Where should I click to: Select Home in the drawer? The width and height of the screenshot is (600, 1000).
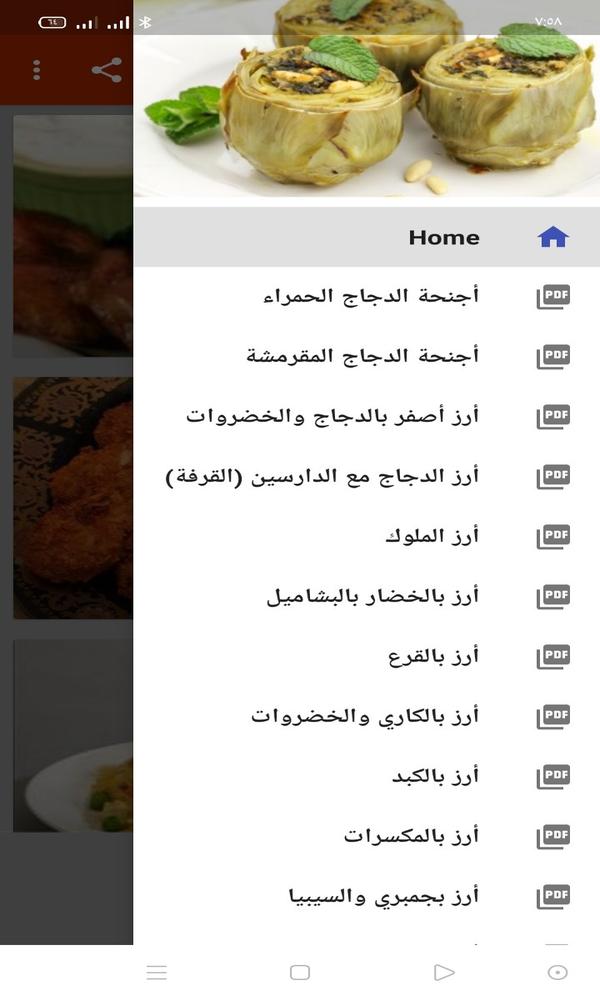coord(444,238)
